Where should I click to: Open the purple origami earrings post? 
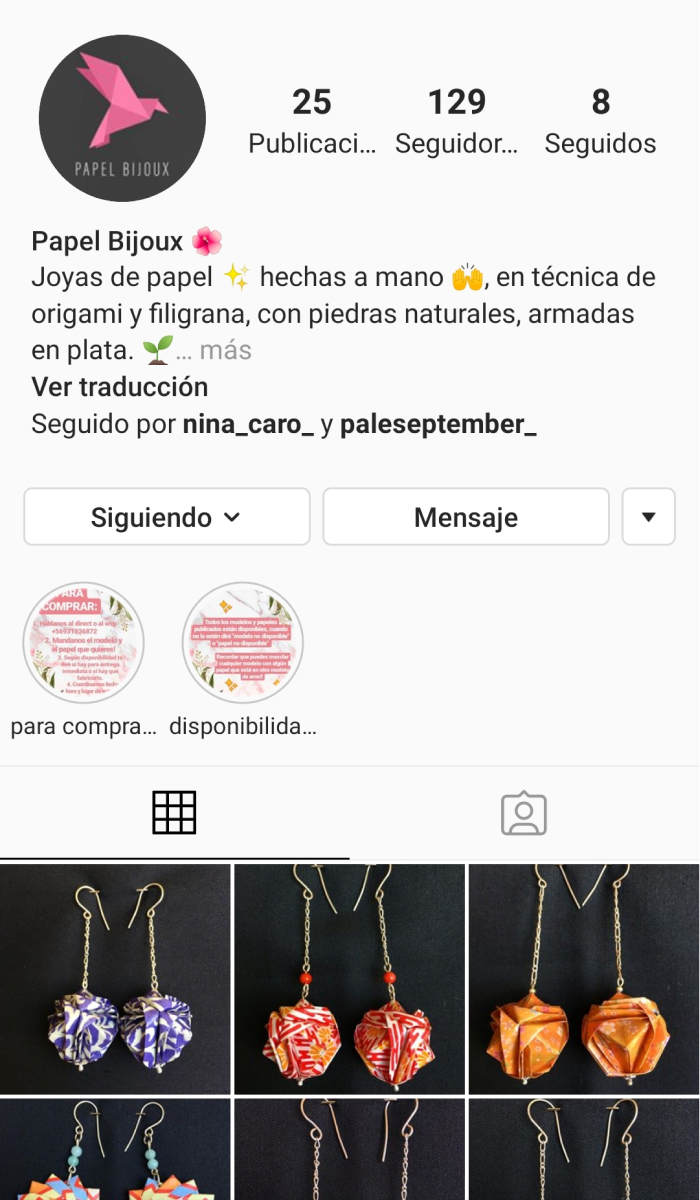pyautogui.click(x=115, y=979)
